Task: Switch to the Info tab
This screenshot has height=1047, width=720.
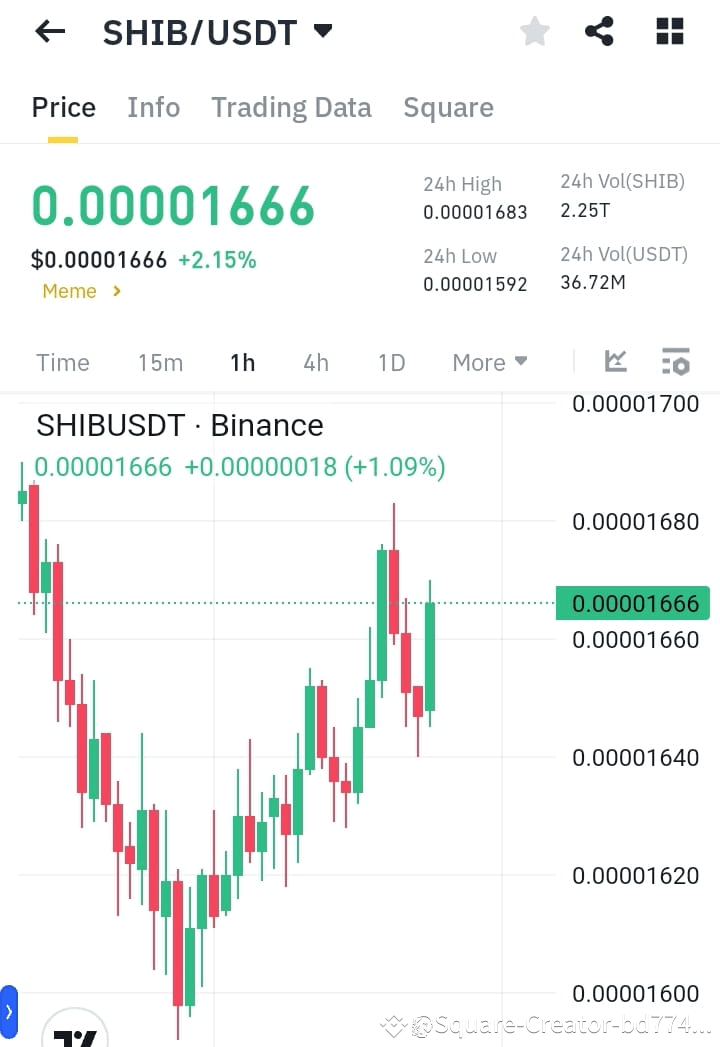Action: click(x=153, y=107)
